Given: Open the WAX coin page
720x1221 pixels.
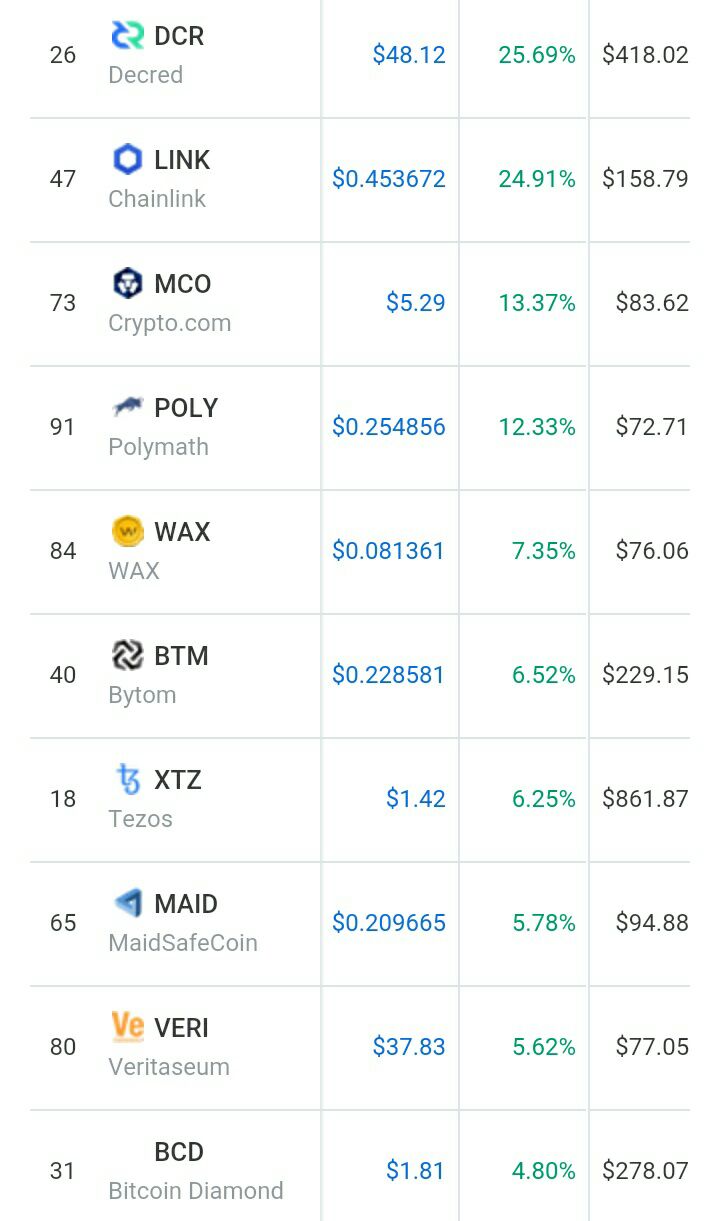Looking at the screenshot, I should [181, 532].
